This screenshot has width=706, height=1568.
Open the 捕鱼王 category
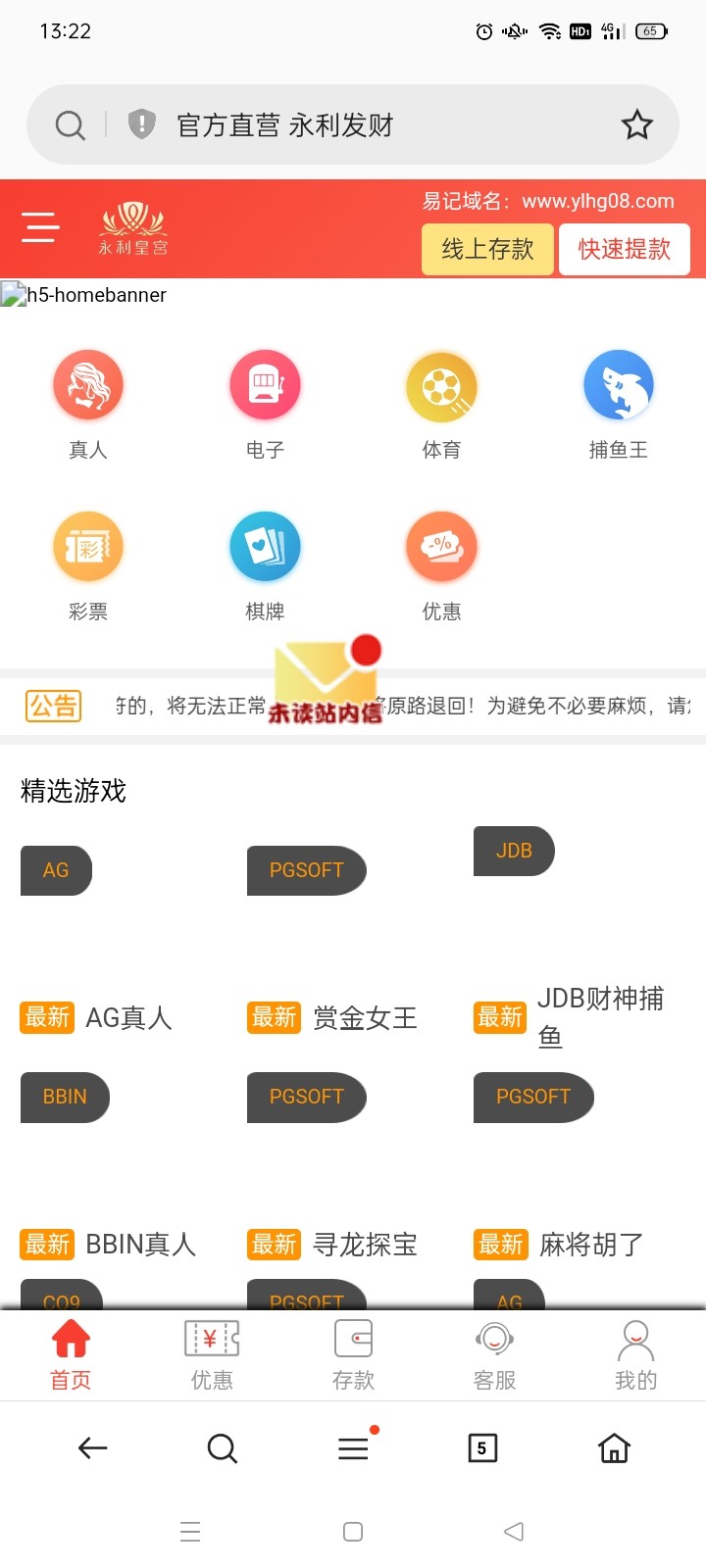618,404
